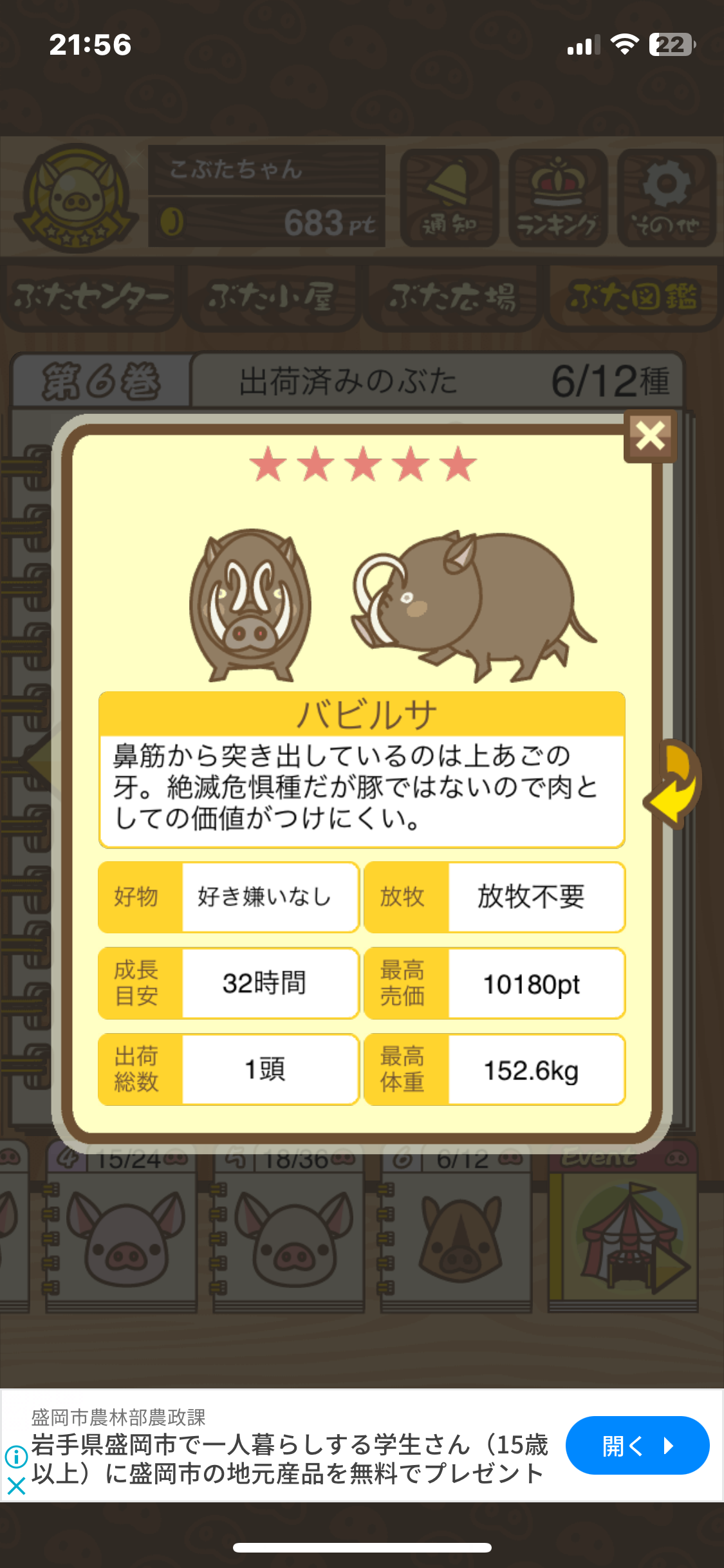Open the 盛岡市 ad with 開く button
The image size is (724, 1568).
[x=637, y=1446]
